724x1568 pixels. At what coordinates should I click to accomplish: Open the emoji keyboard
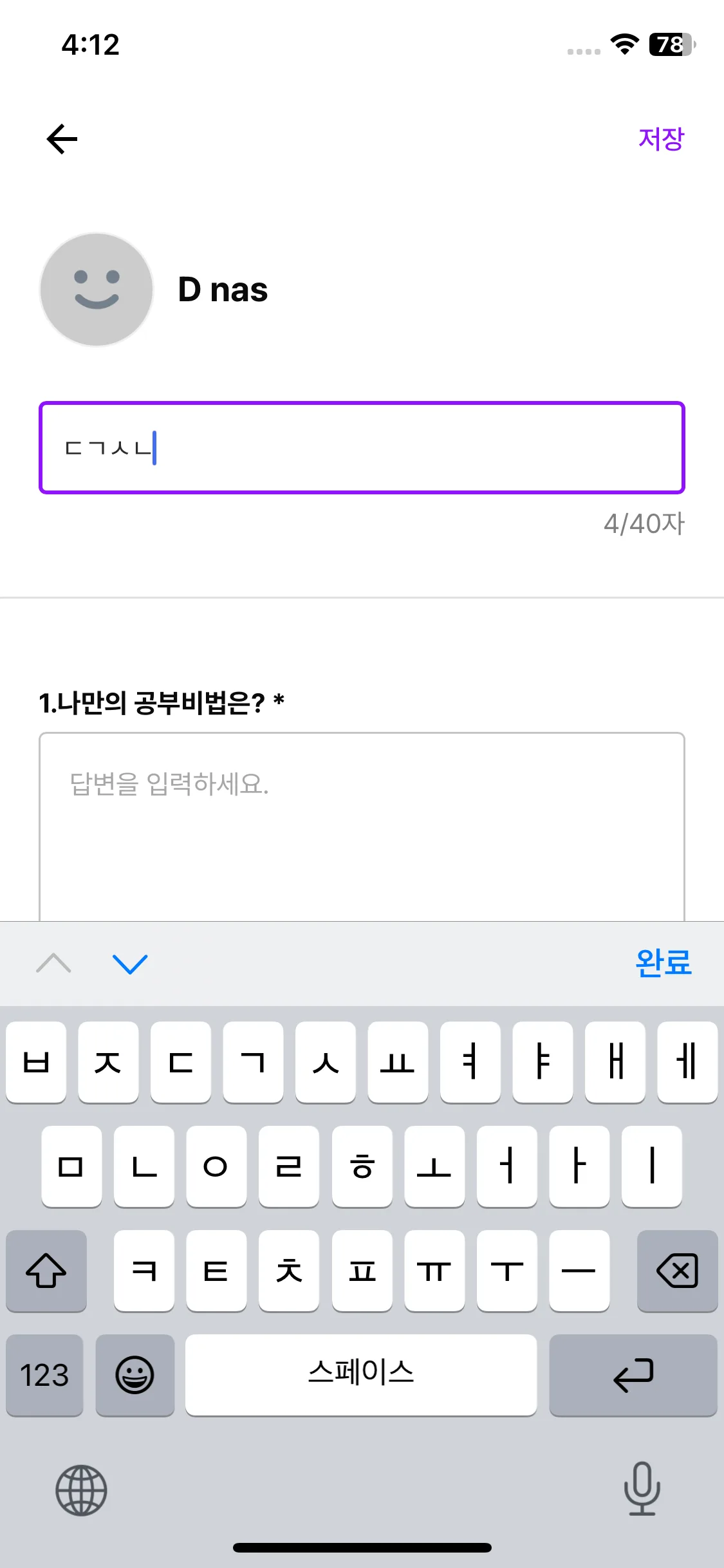pos(135,1376)
